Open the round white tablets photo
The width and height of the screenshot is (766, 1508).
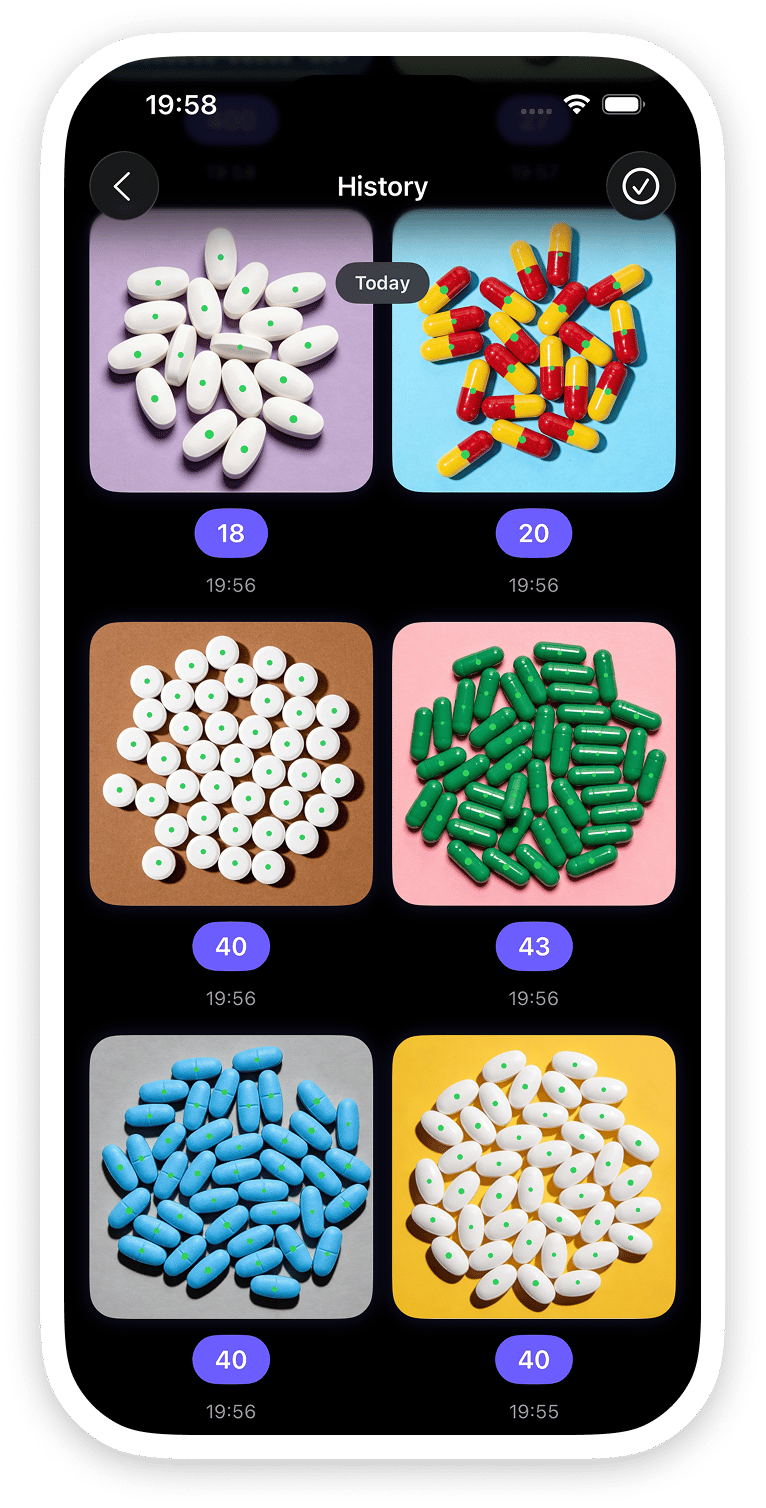(x=231, y=763)
